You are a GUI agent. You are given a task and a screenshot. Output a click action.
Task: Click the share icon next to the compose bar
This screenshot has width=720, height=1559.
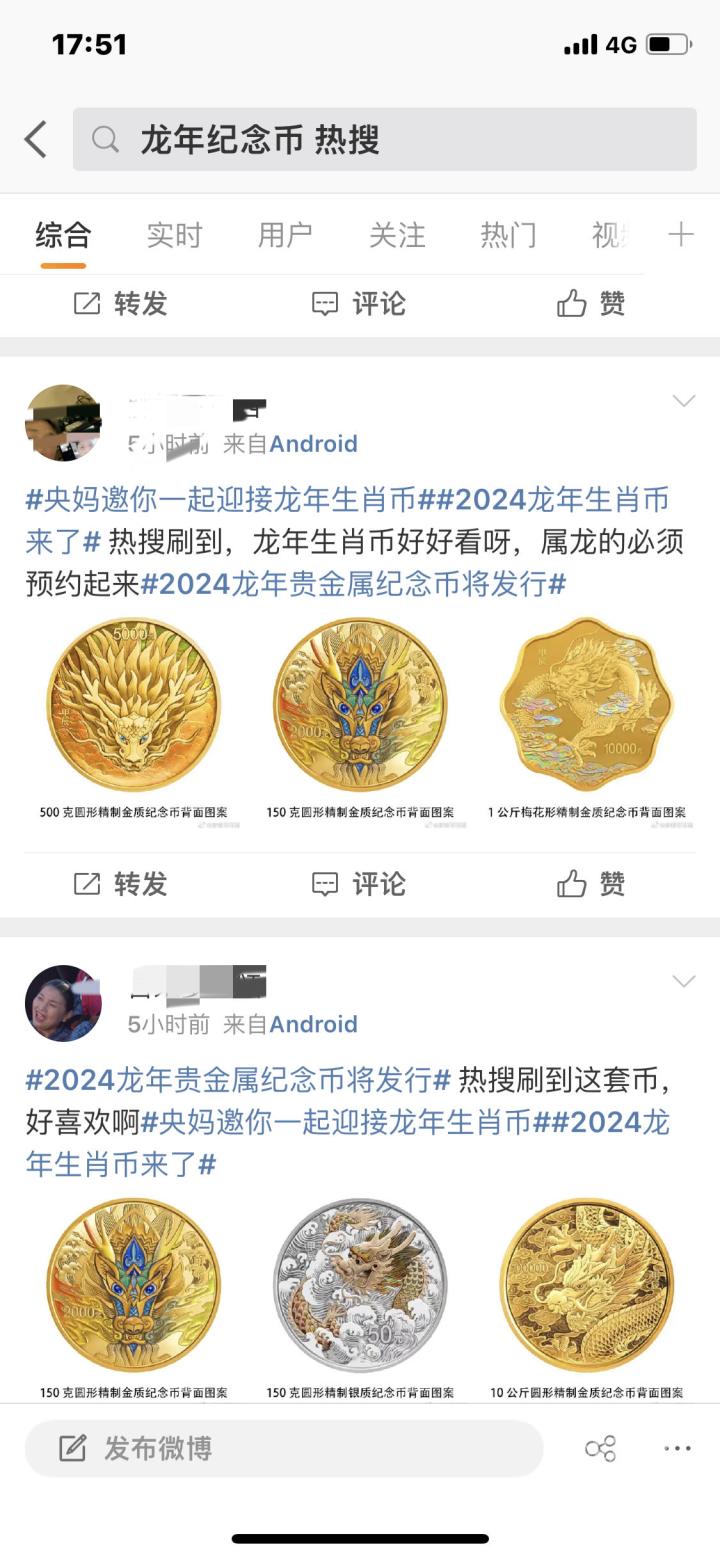point(597,1447)
